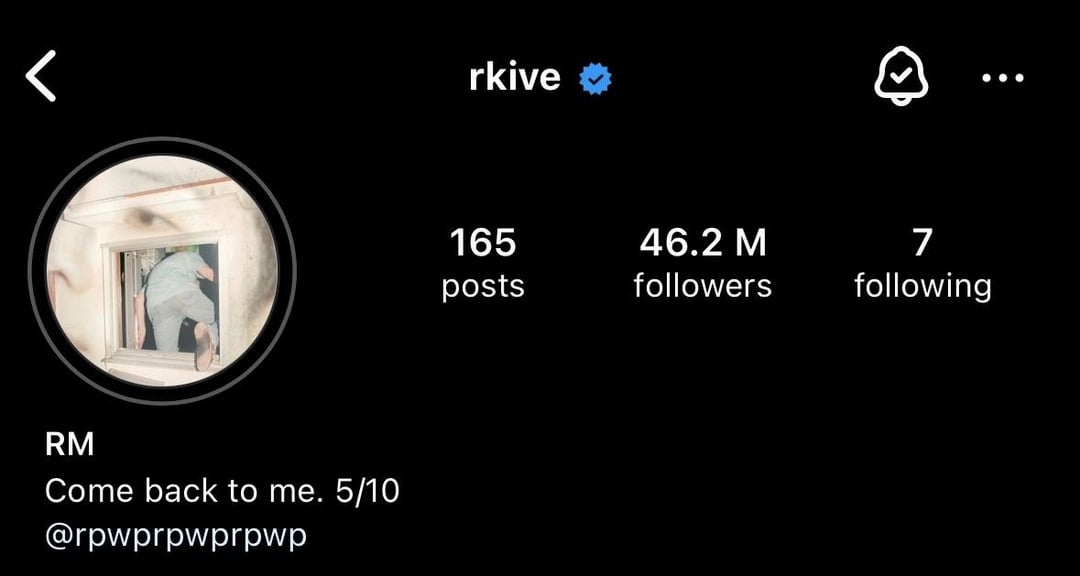Open the @rpwprpwprpwp profile link
The image size is (1080, 576).
(x=176, y=535)
